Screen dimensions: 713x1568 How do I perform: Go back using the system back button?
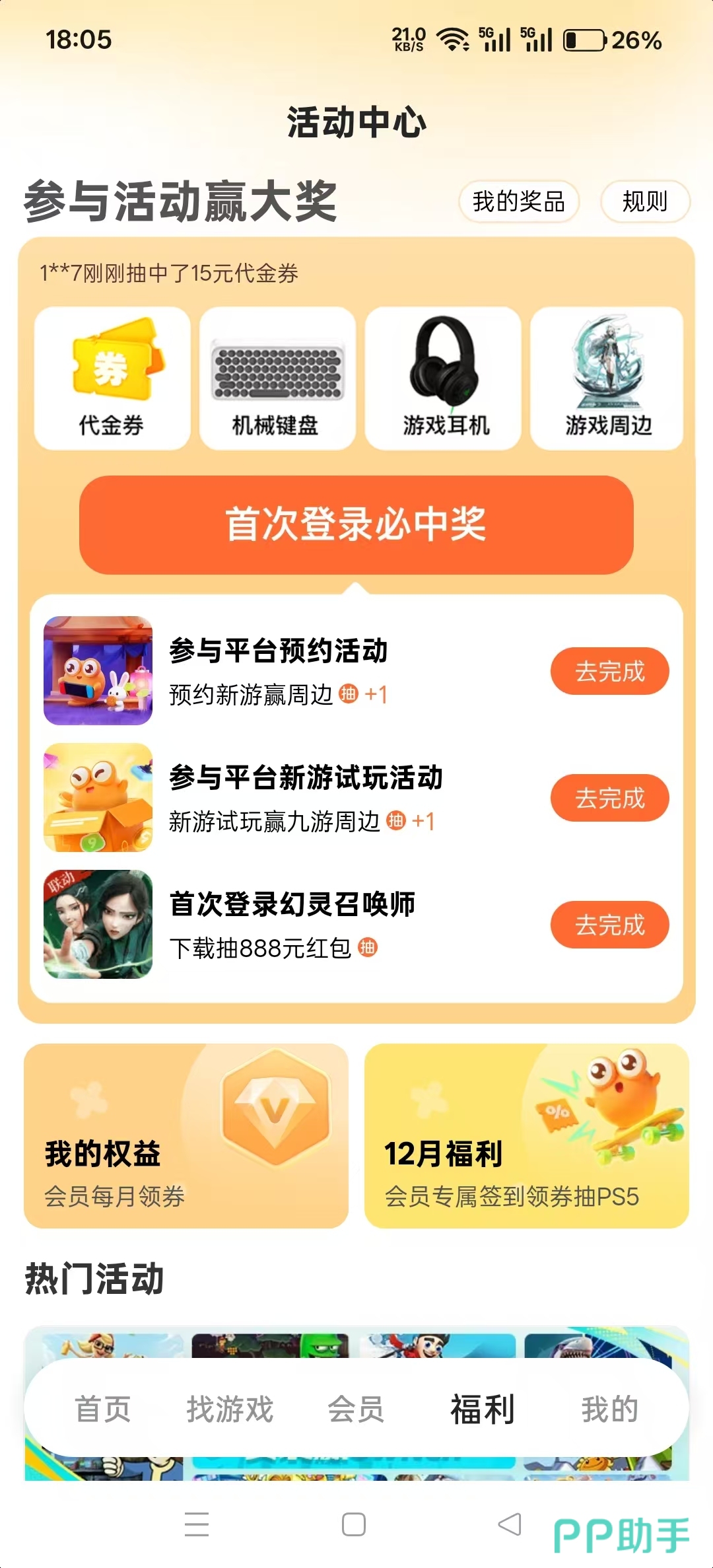pos(509,1524)
